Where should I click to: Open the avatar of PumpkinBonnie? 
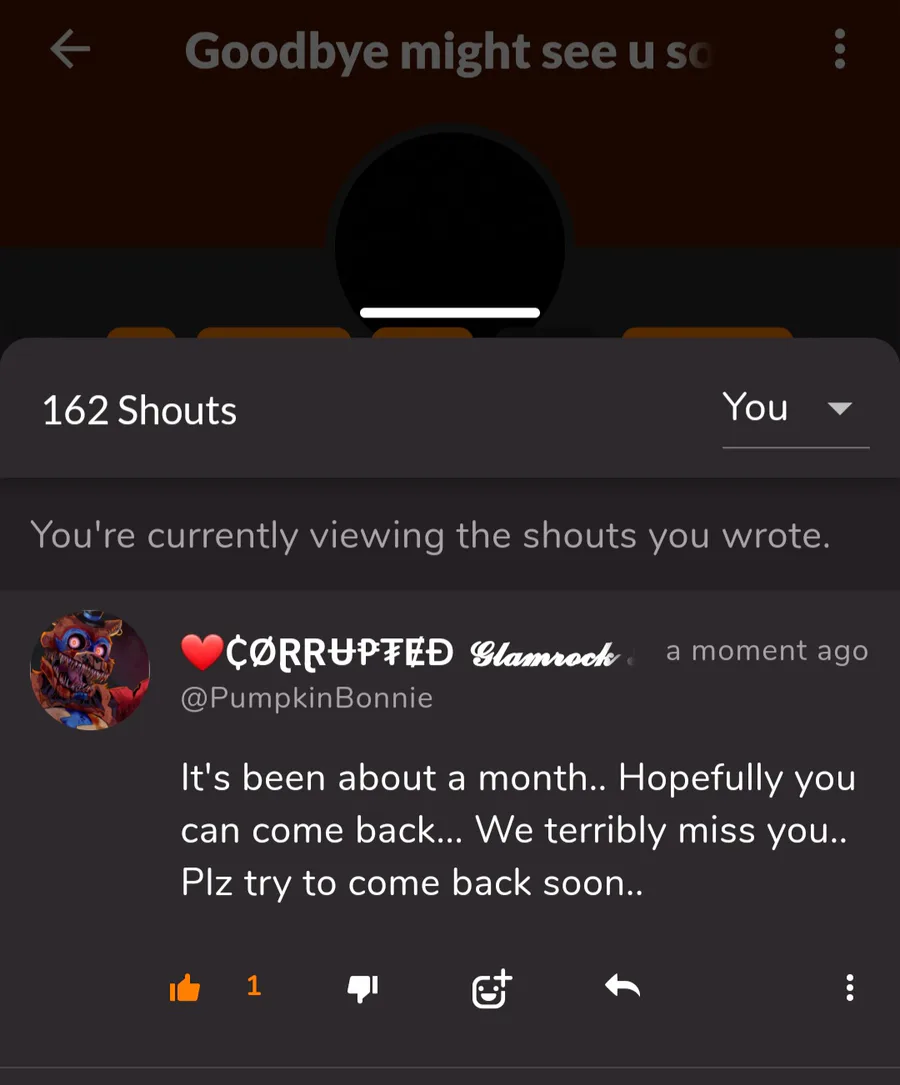(x=90, y=670)
